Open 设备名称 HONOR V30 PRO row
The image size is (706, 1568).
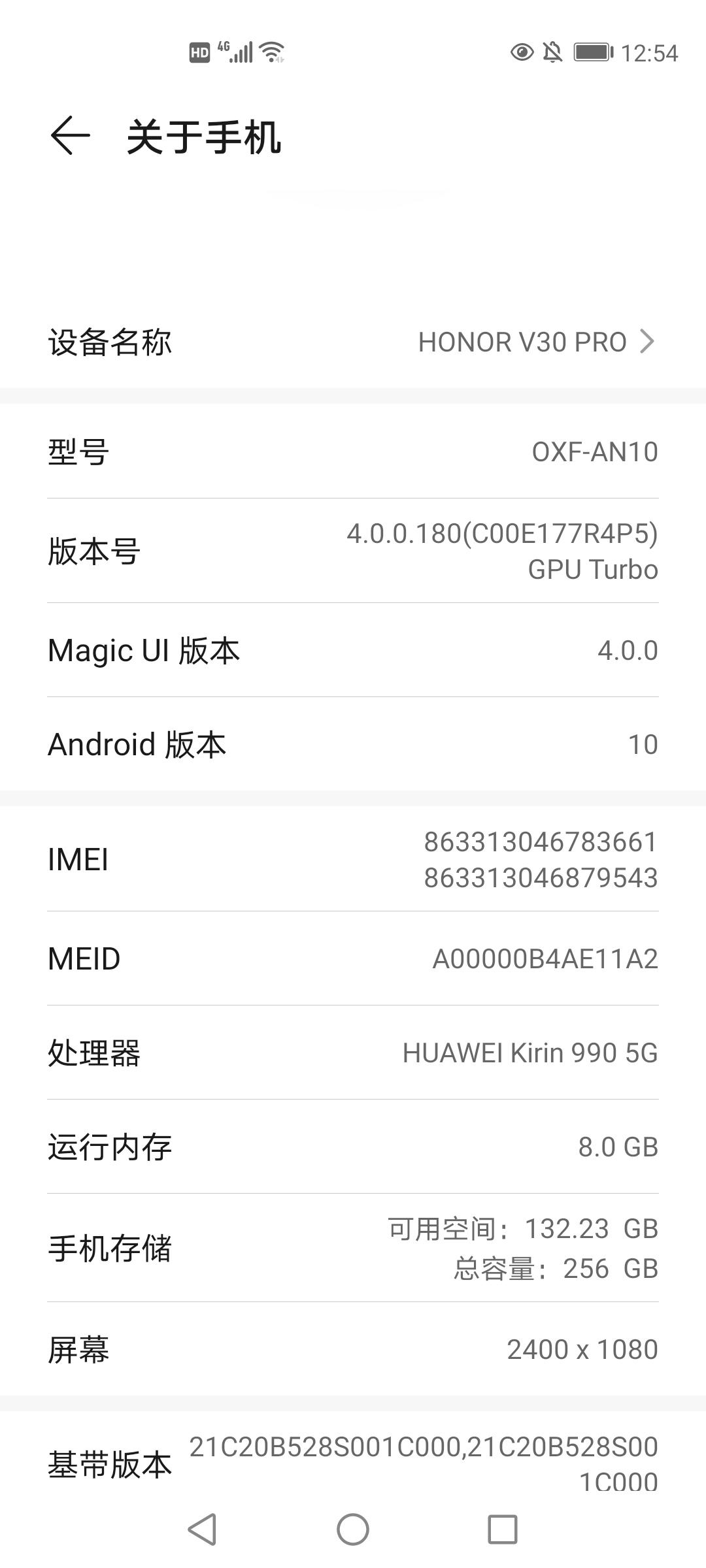pyautogui.click(x=353, y=342)
